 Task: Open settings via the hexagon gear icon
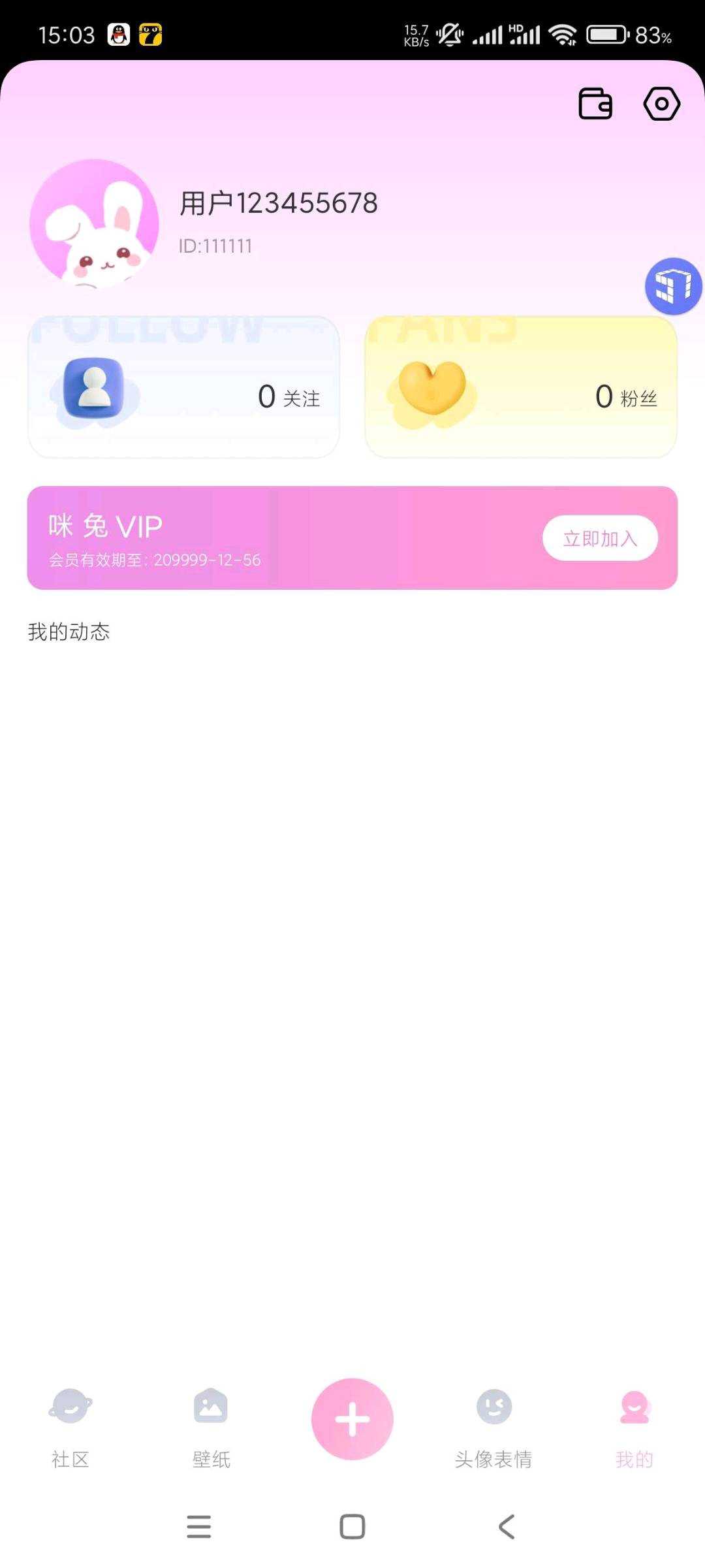pyautogui.click(x=661, y=104)
